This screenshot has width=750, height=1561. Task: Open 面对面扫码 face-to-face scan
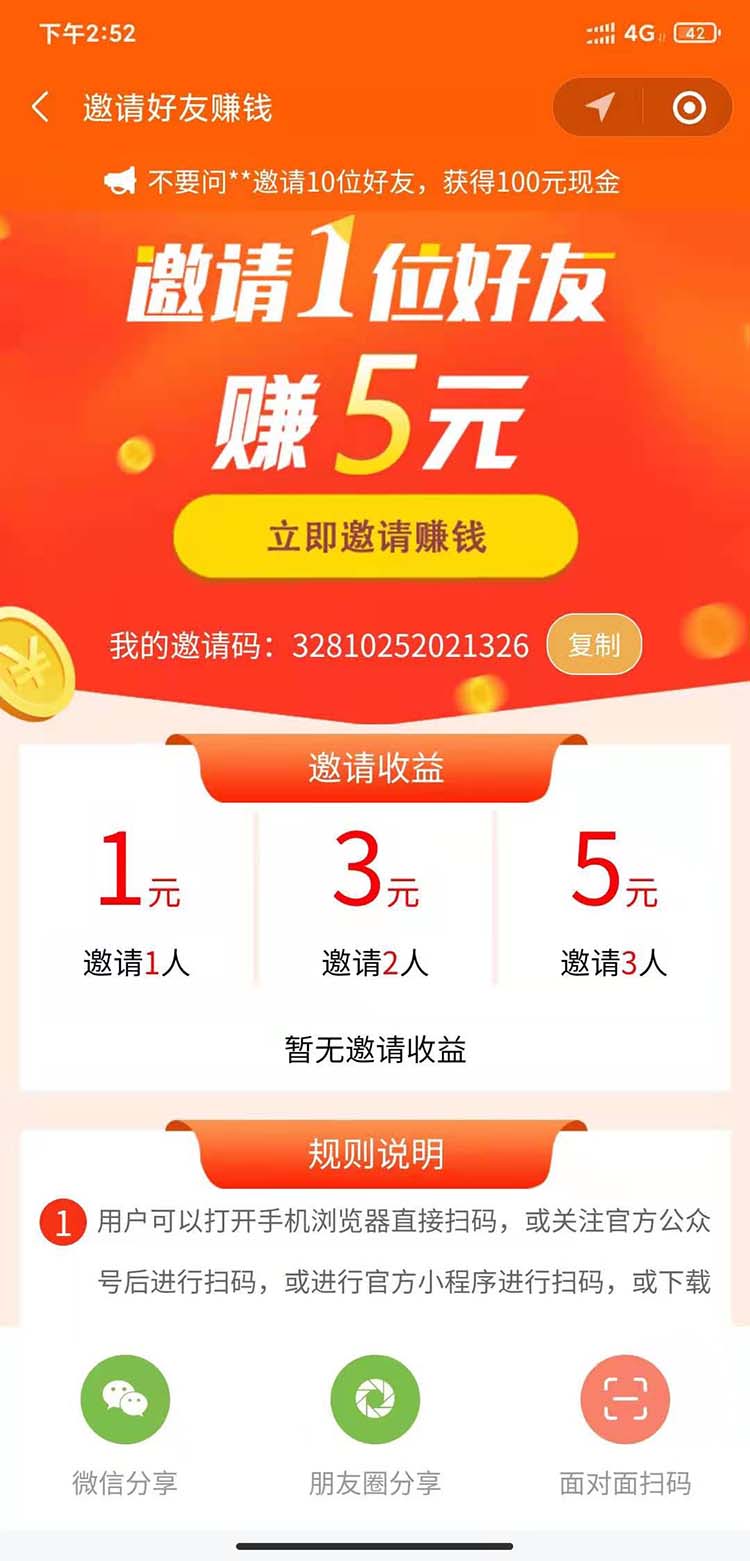(625, 1400)
